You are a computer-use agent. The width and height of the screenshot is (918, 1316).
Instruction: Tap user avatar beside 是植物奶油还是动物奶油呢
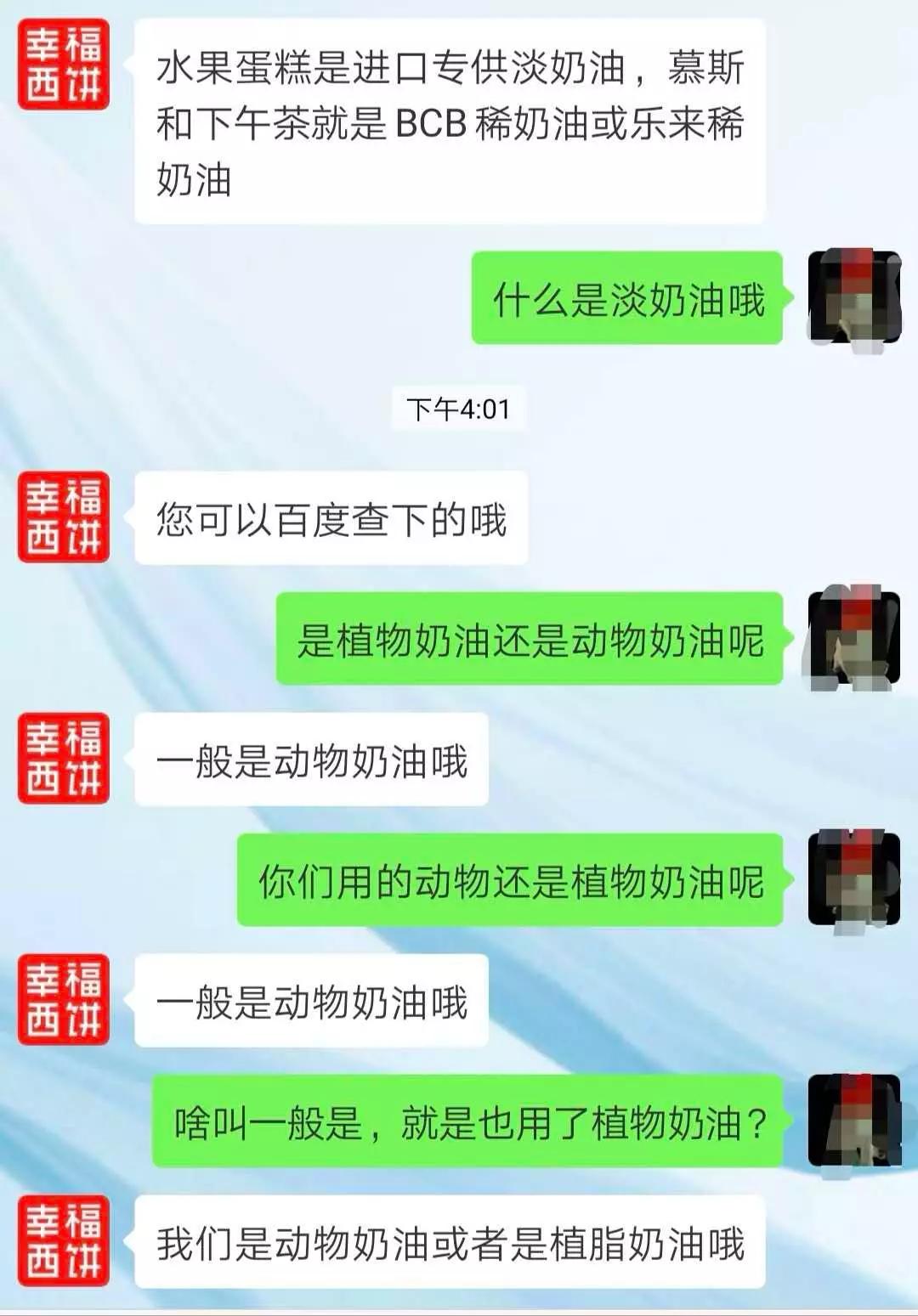(853, 638)
